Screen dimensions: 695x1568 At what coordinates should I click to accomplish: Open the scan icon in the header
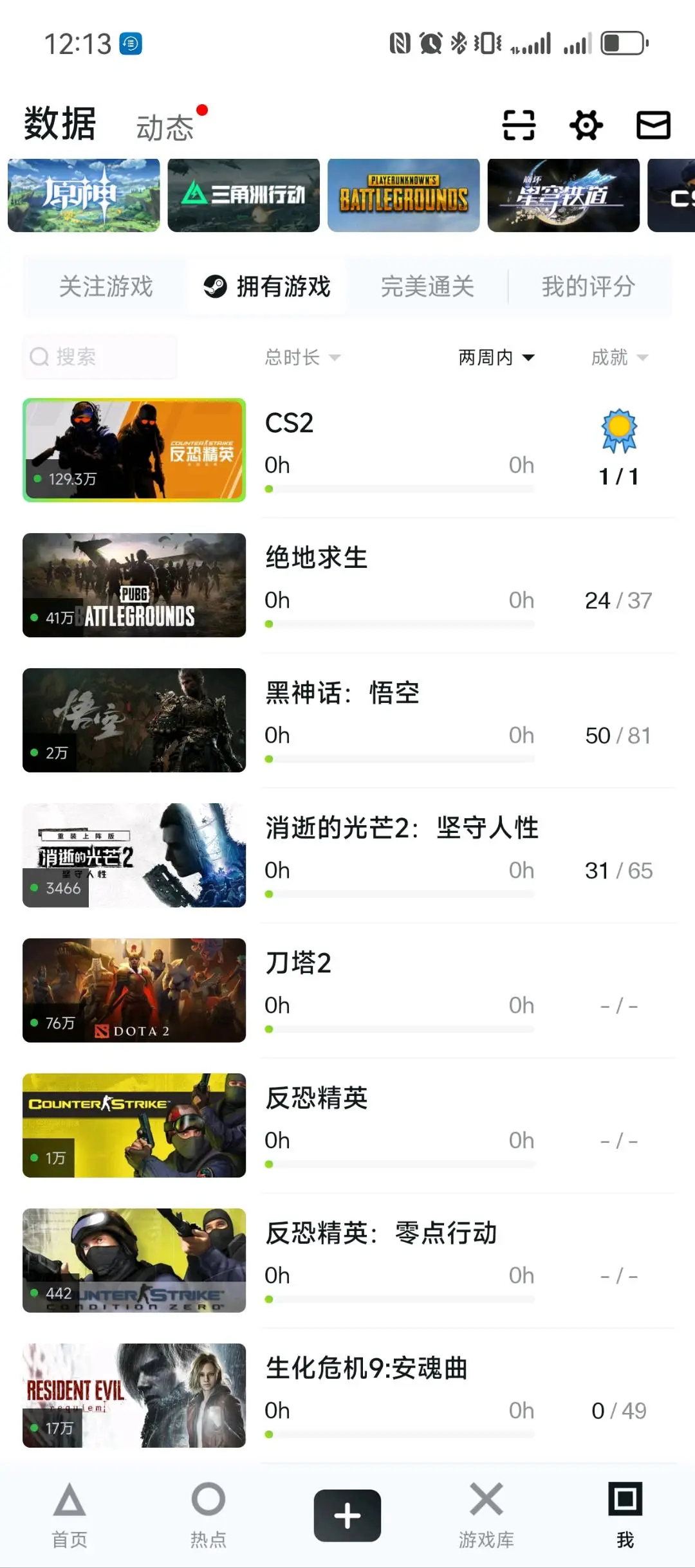519,125
